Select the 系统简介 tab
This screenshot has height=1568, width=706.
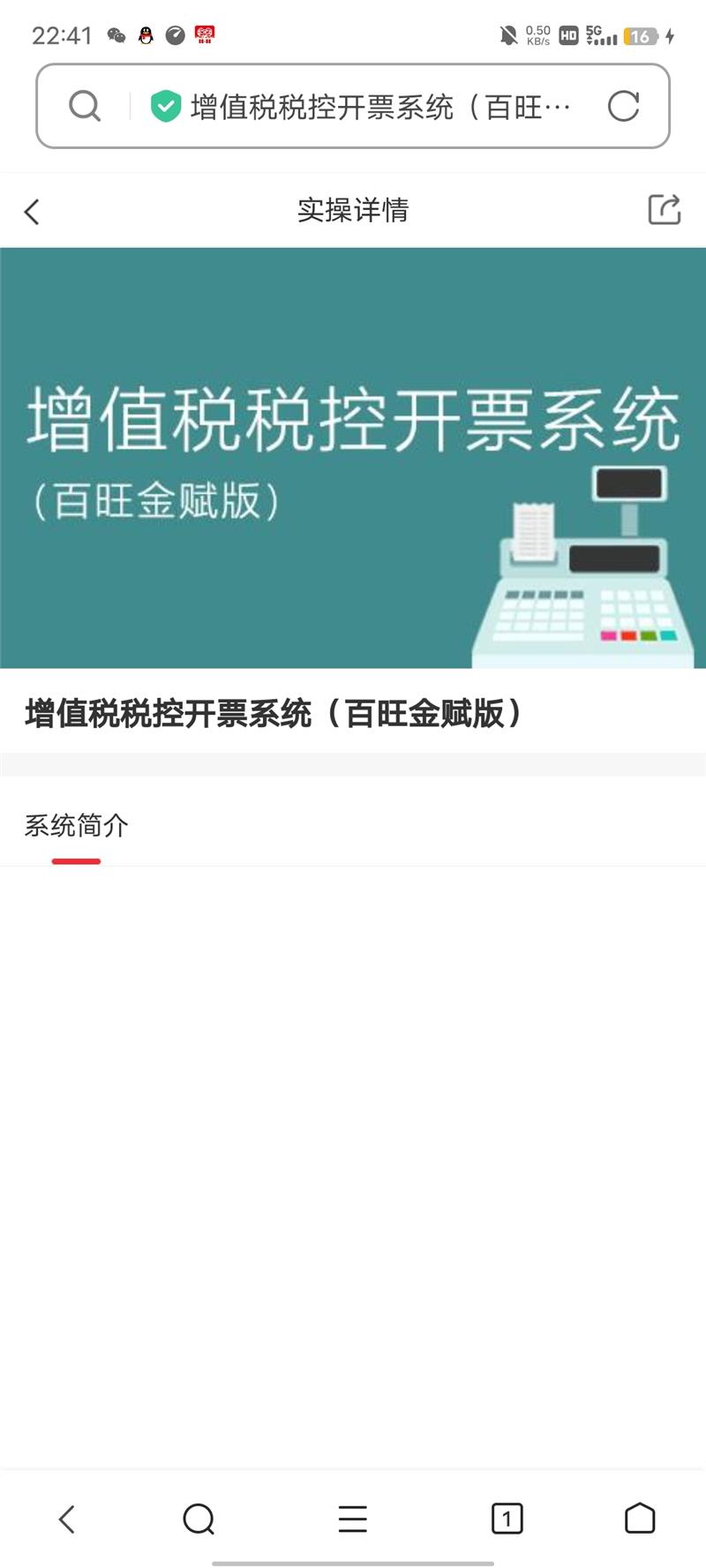77,827
